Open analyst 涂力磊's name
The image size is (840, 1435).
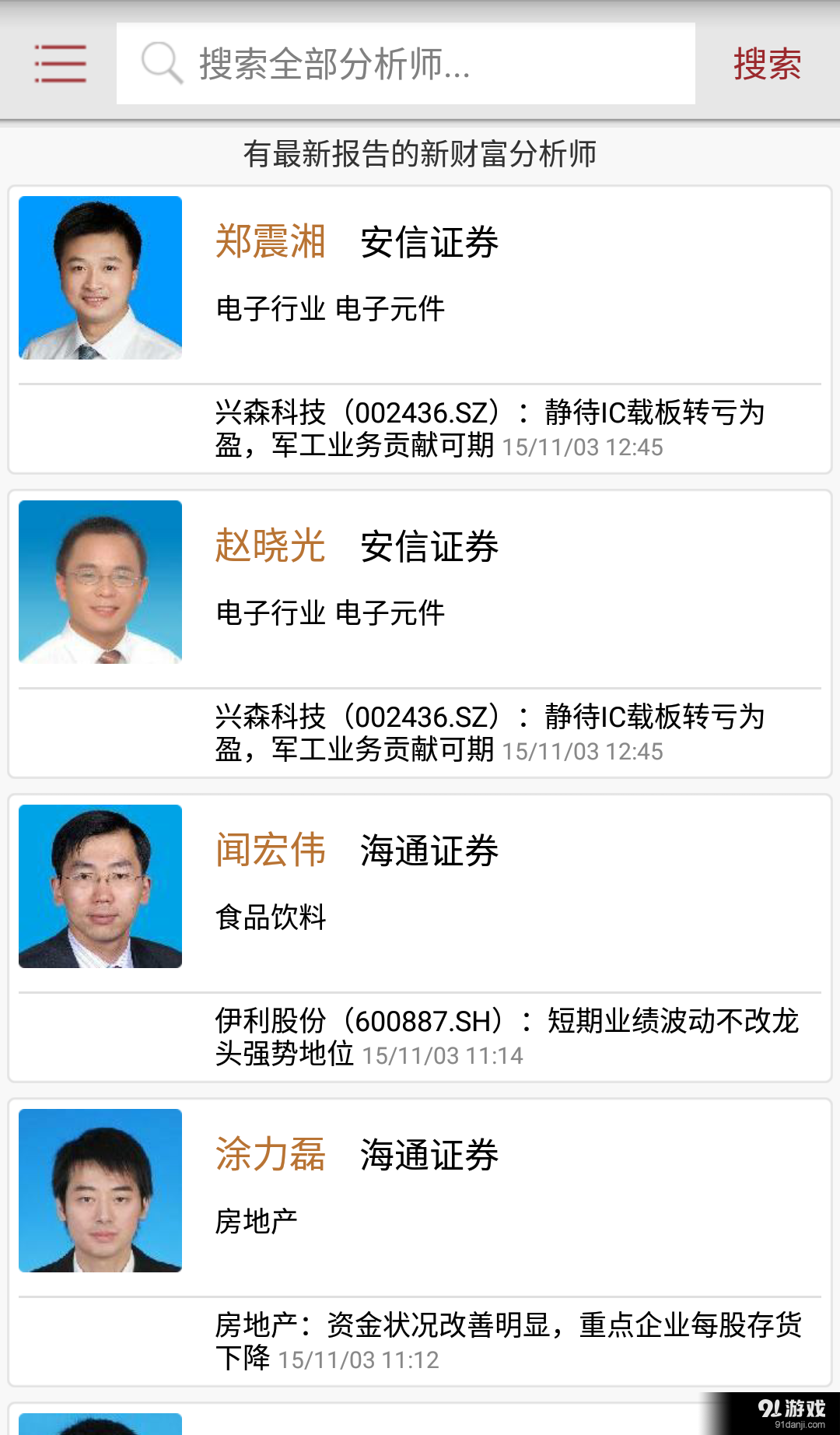270,1155
